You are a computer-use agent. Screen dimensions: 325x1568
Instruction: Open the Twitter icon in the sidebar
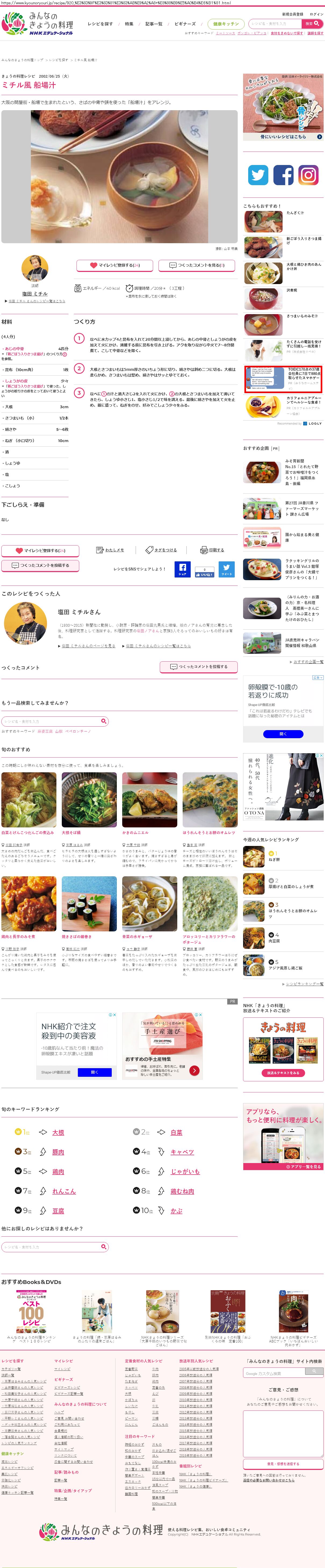click(258, 175)
